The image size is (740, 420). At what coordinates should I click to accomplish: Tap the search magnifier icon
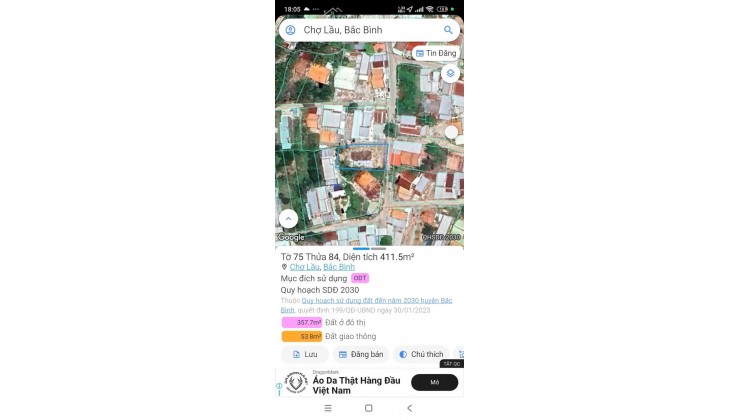click(x=448, y=30)
